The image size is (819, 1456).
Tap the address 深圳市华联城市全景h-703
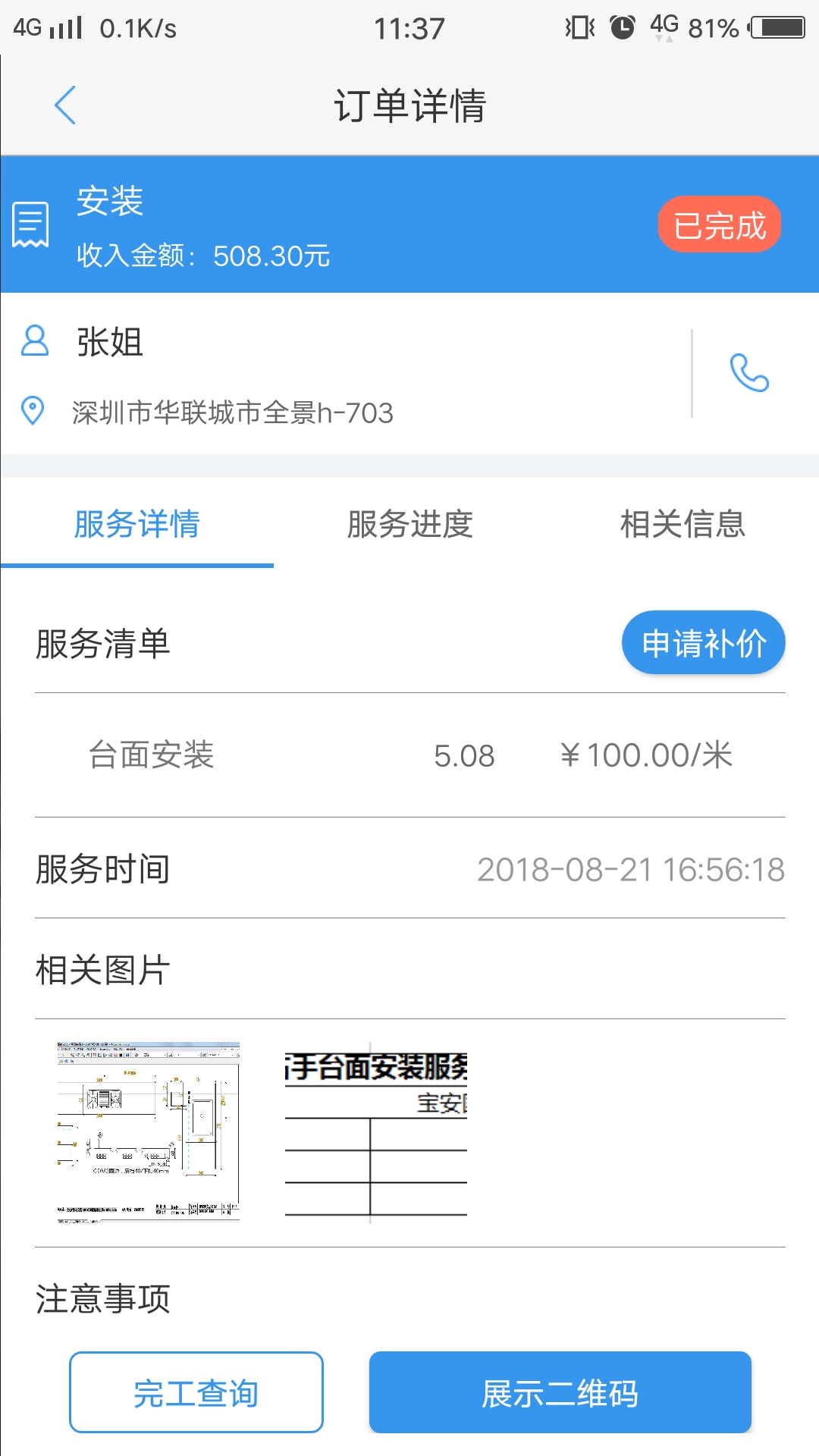(231, 412)
